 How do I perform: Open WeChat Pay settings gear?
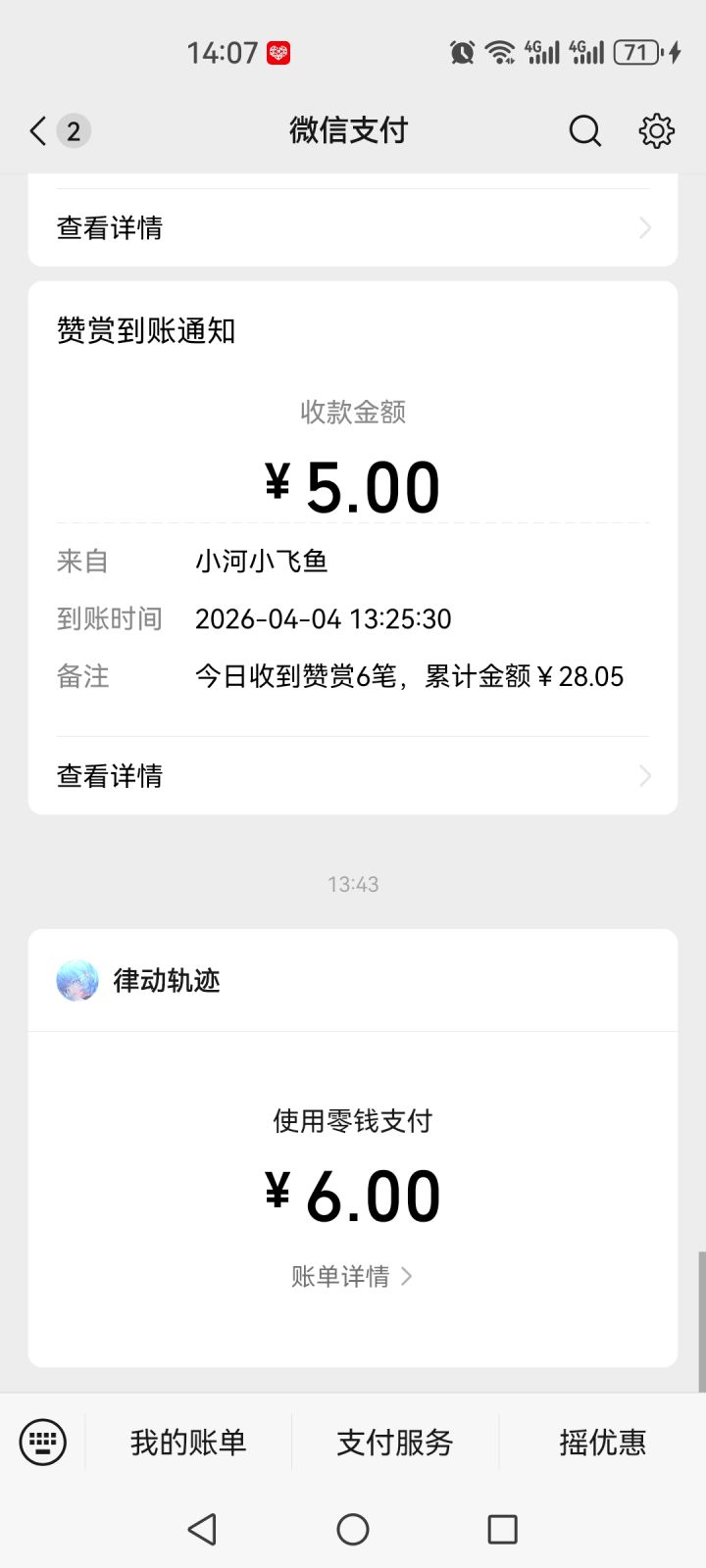[x=656, y=130]
